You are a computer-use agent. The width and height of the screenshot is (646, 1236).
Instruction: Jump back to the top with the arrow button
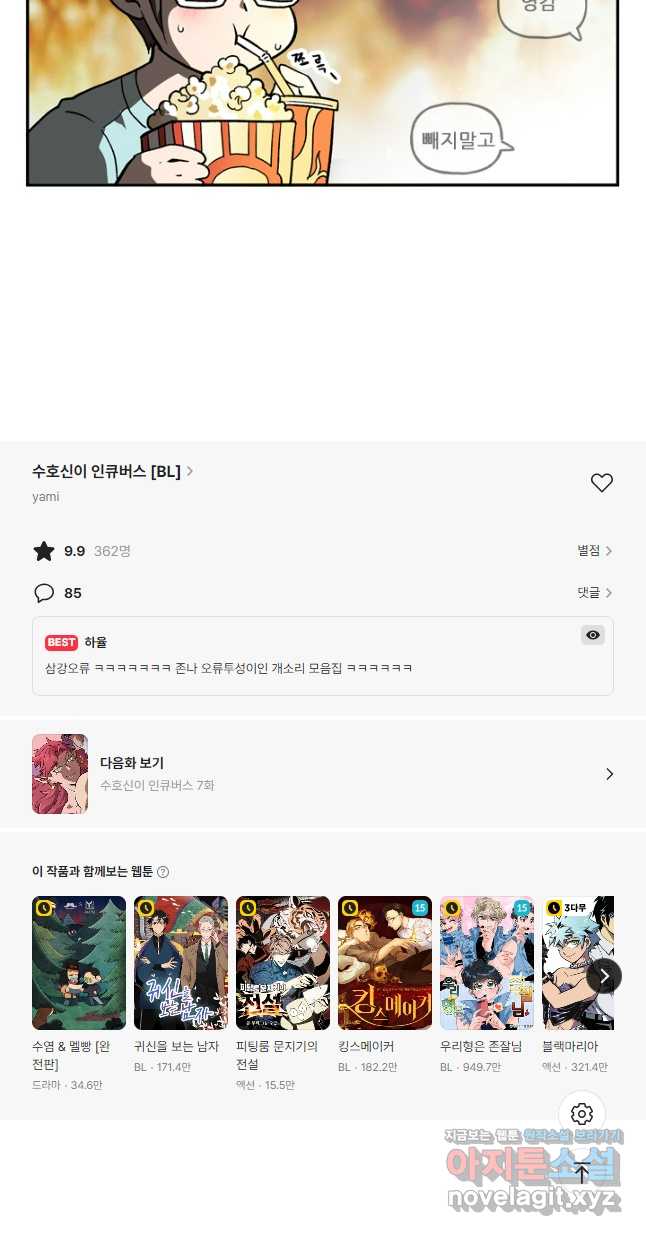[x=582, y=1174]
